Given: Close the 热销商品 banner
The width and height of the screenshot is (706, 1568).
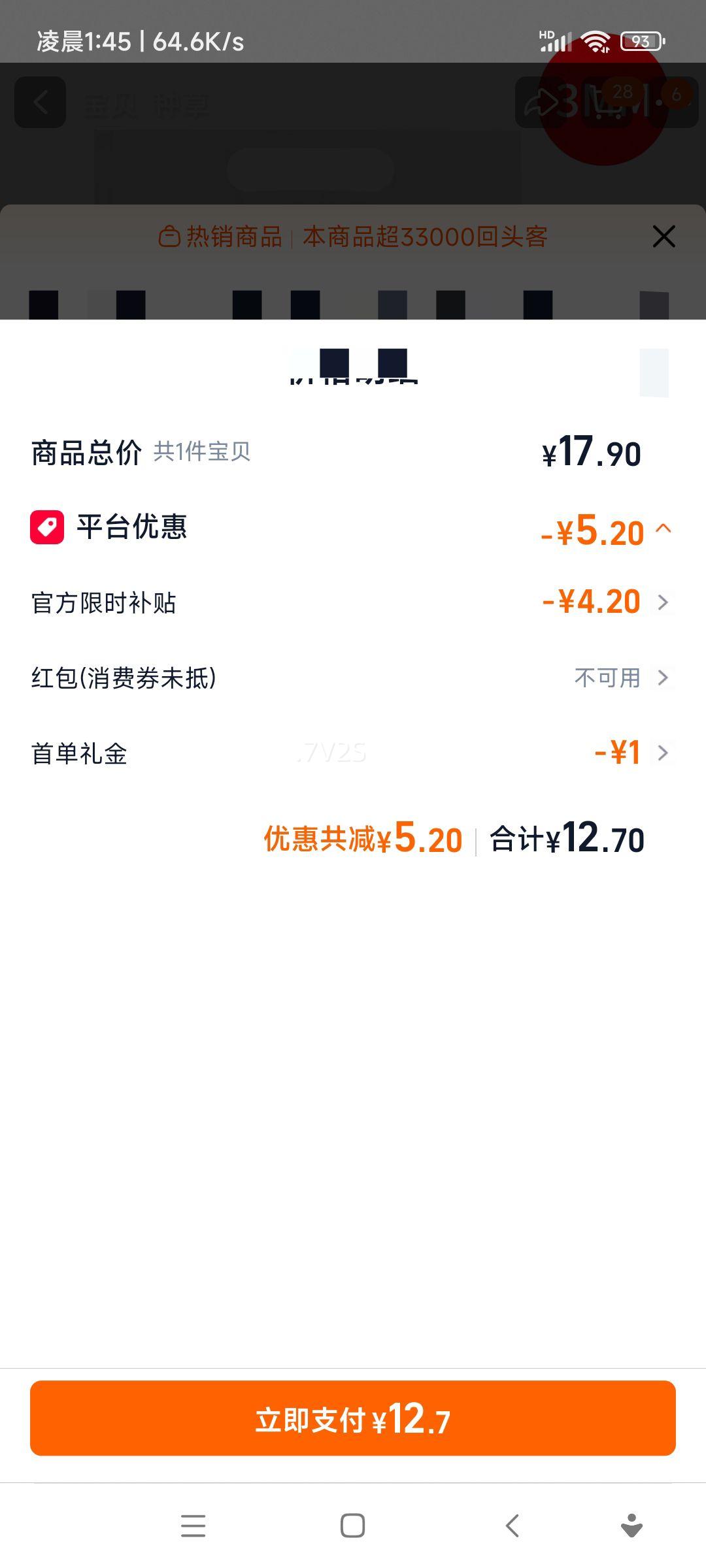Looking at the screenshot, I should coord(664,237).
